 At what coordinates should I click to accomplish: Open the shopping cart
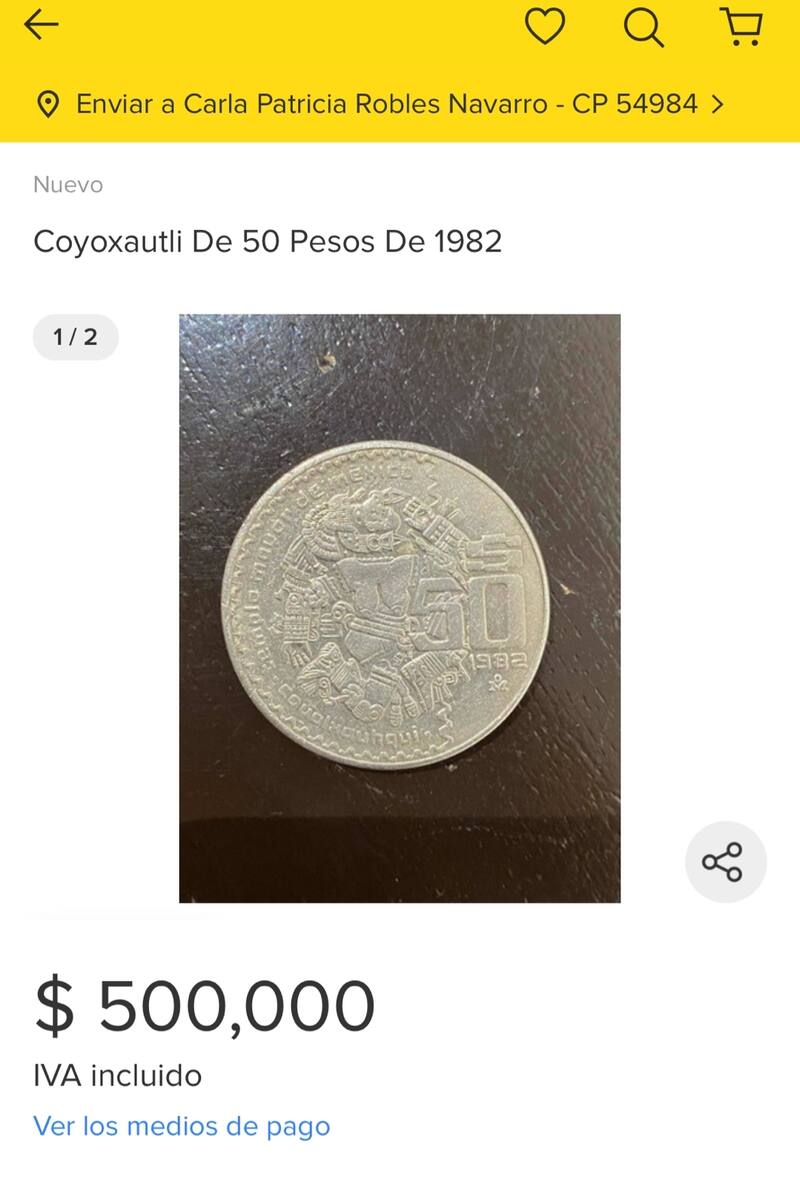click(x=741, y=27)
